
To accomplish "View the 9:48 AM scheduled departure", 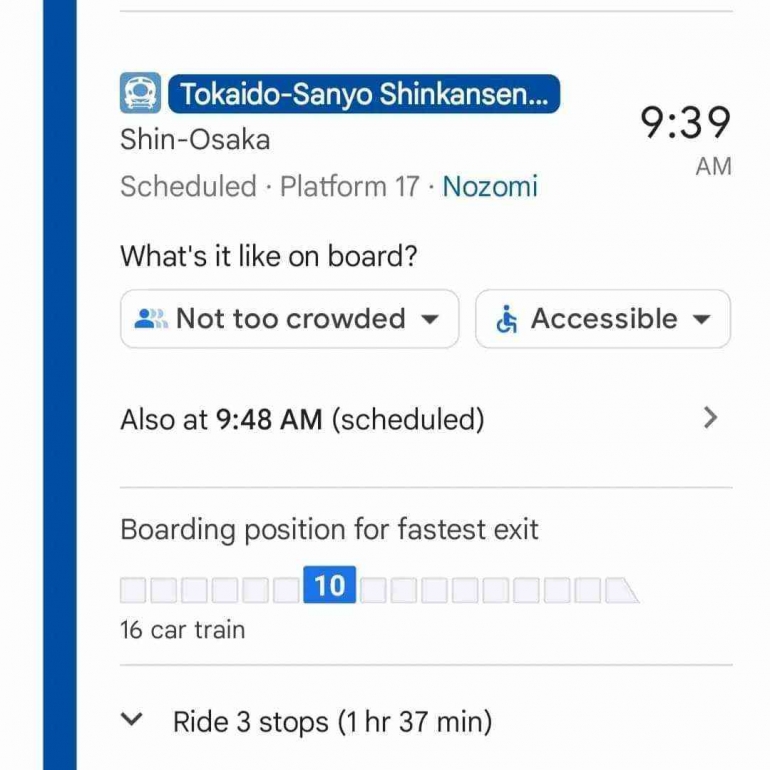I will [x=420, y=419].
